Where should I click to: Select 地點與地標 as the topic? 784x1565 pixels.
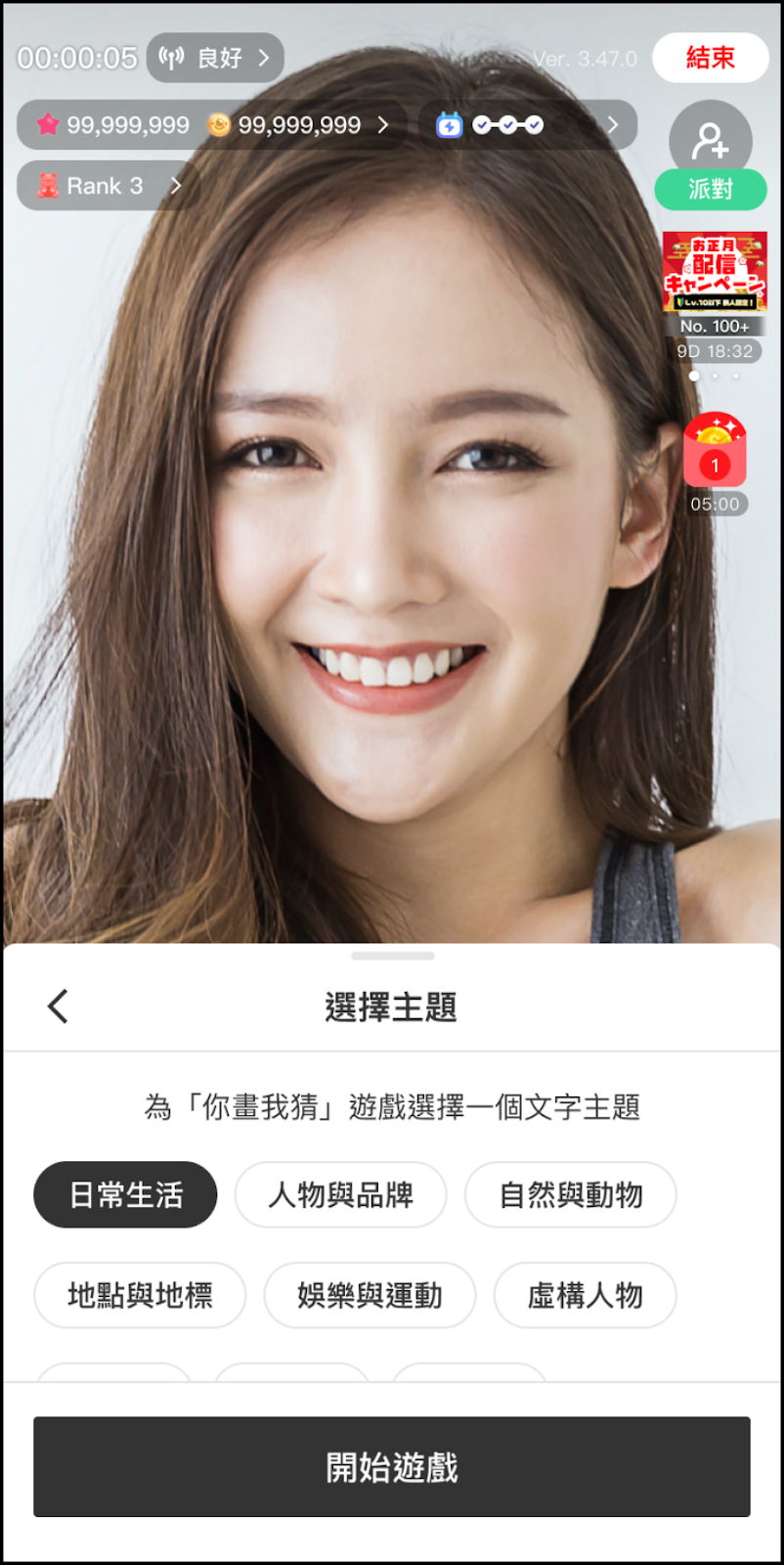coord(140,1295)
